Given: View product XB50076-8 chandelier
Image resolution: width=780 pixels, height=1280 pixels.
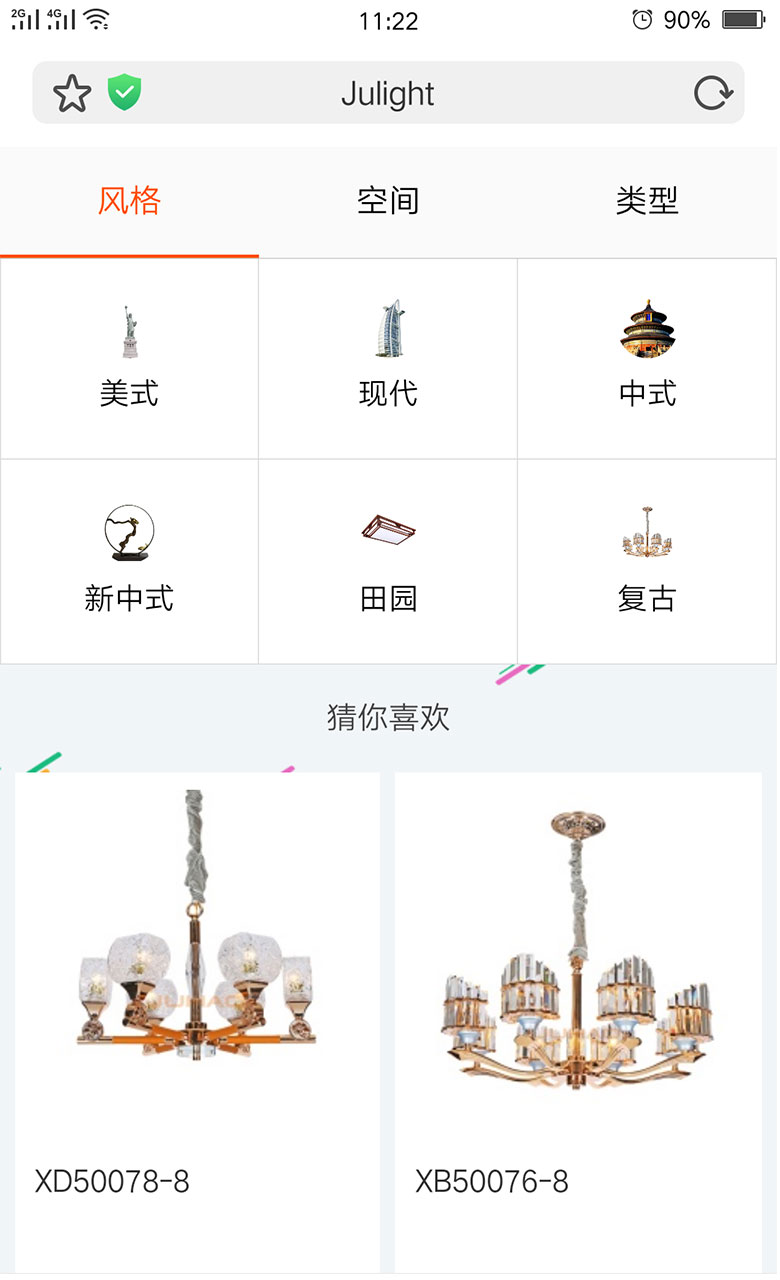Looking at the screenshot, I should 578,1022.
